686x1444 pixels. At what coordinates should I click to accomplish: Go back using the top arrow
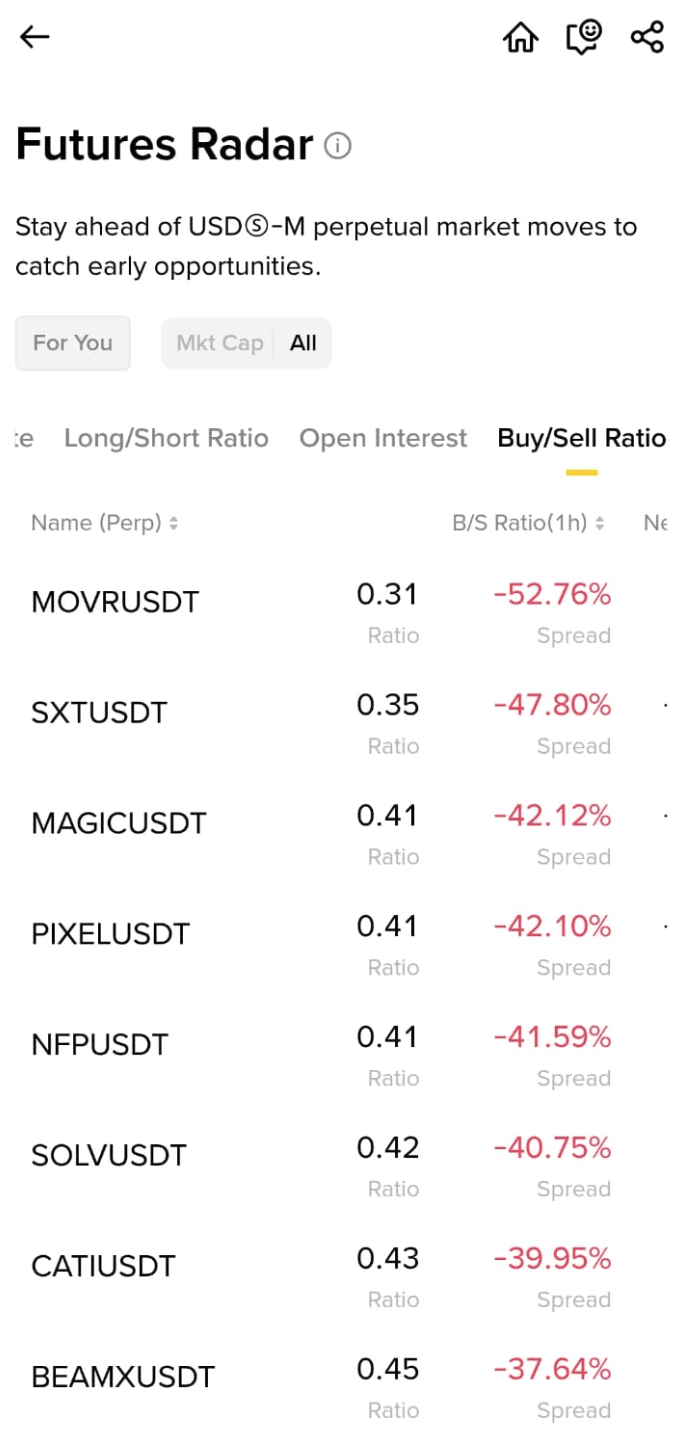35,38
